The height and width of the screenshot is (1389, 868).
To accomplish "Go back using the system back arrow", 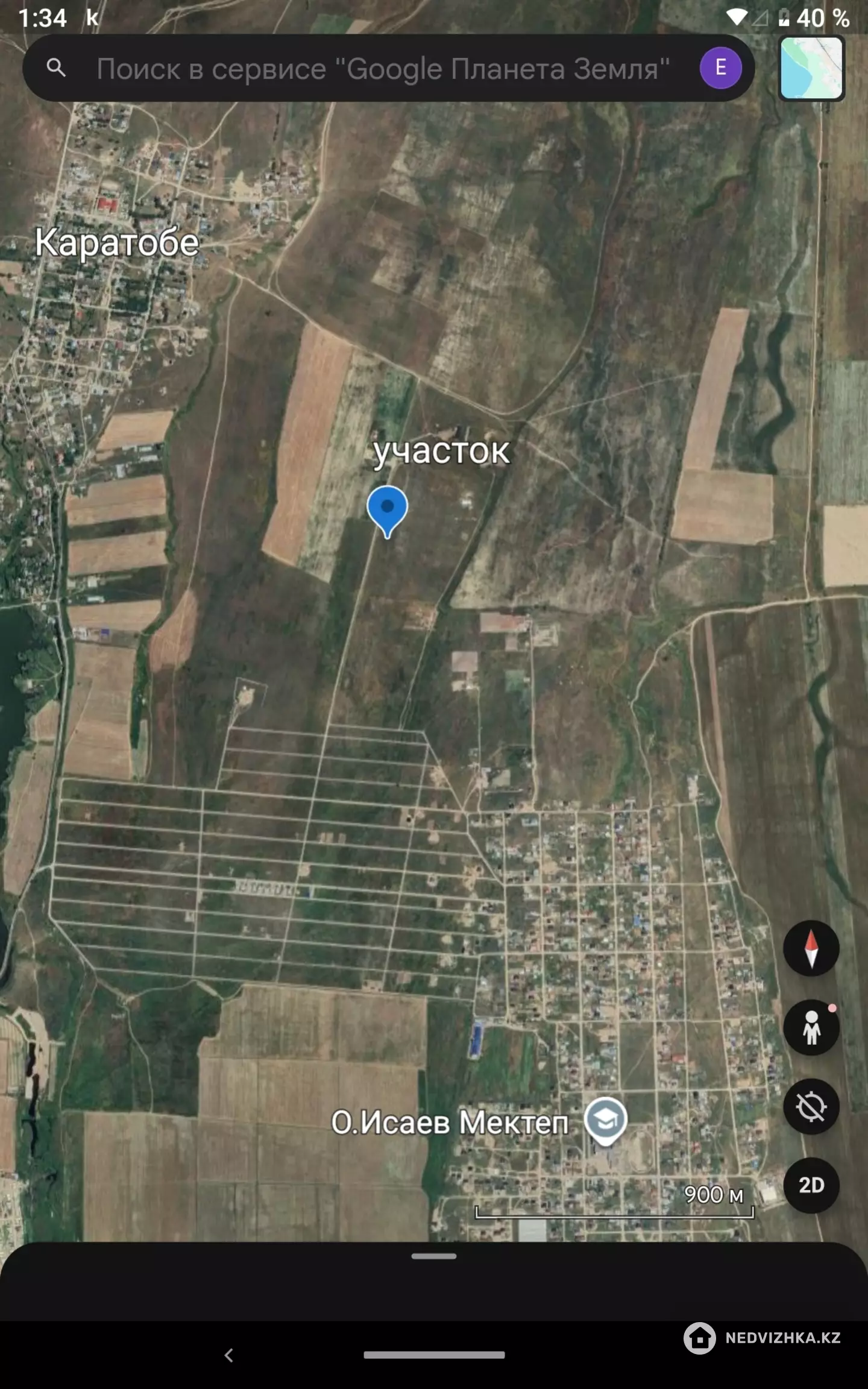I will coord(228,1355).
